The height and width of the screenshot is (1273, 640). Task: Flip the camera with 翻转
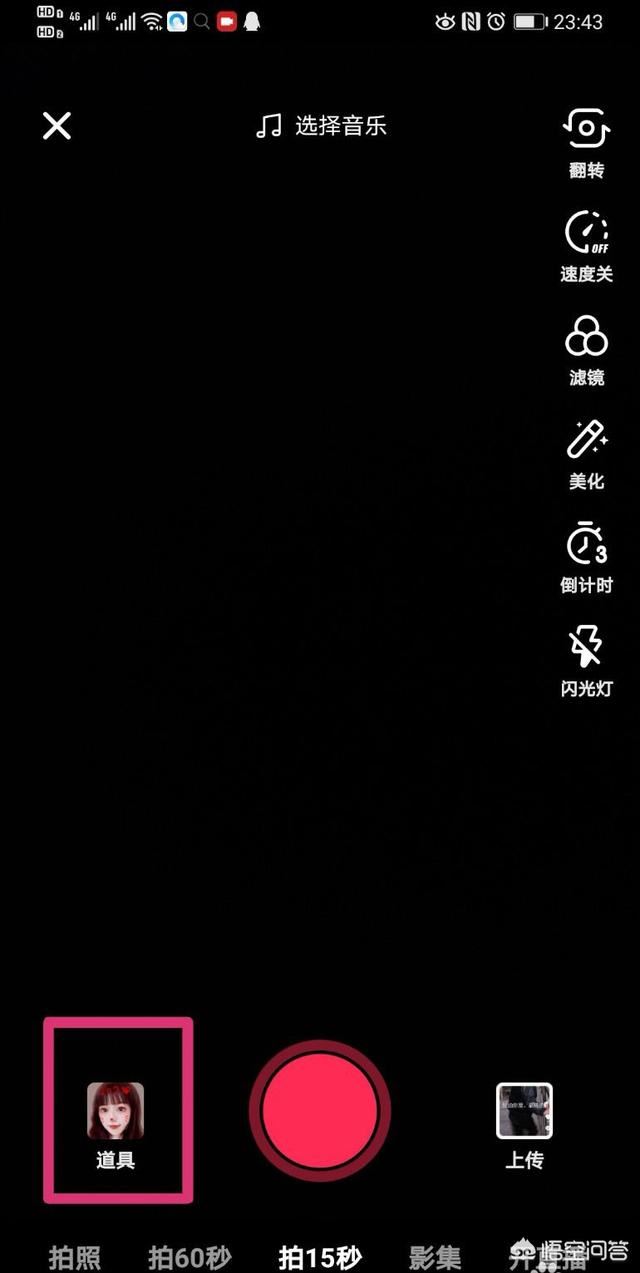point(586,143)
